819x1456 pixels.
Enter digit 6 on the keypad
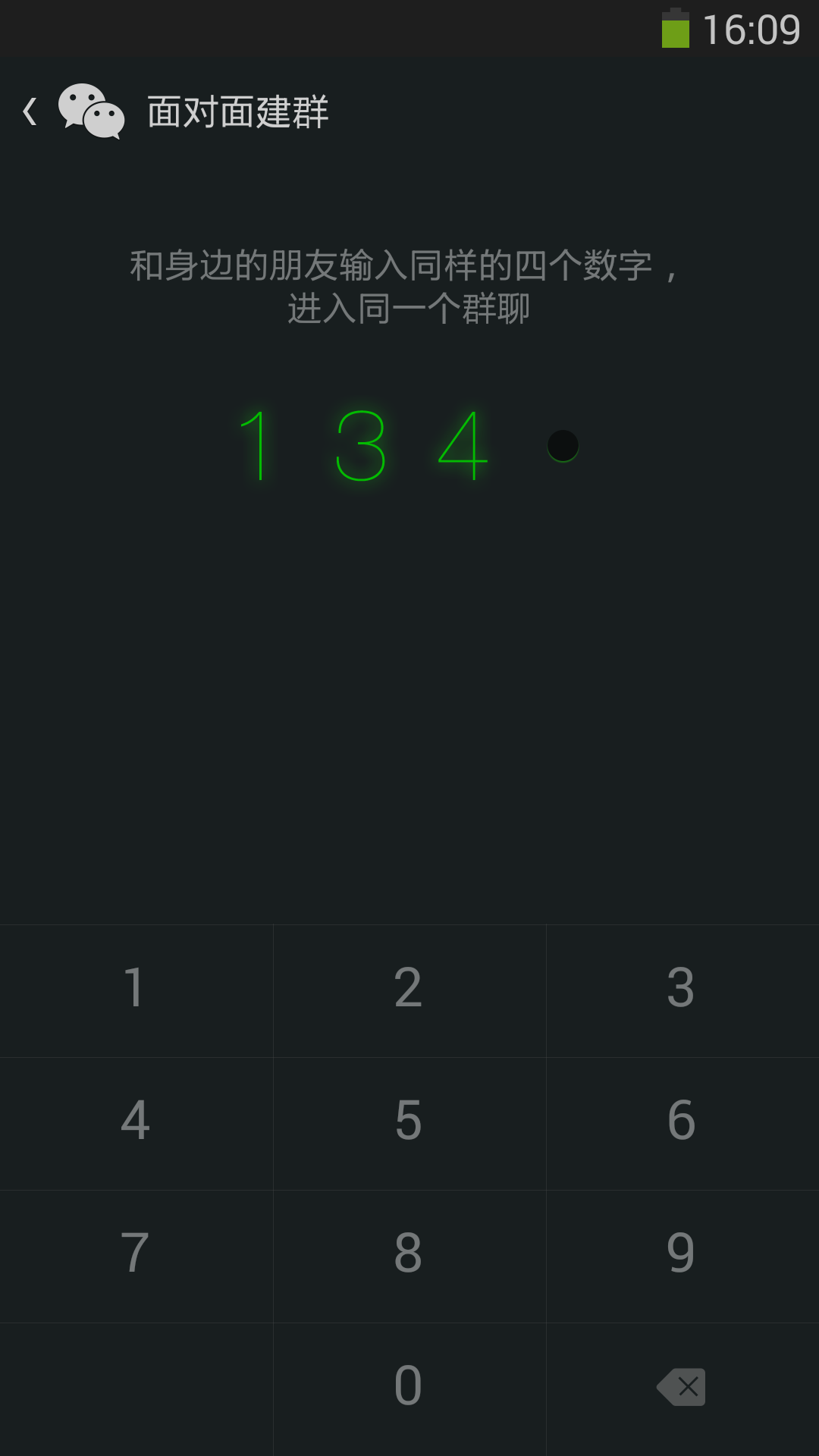[682, 1123]
